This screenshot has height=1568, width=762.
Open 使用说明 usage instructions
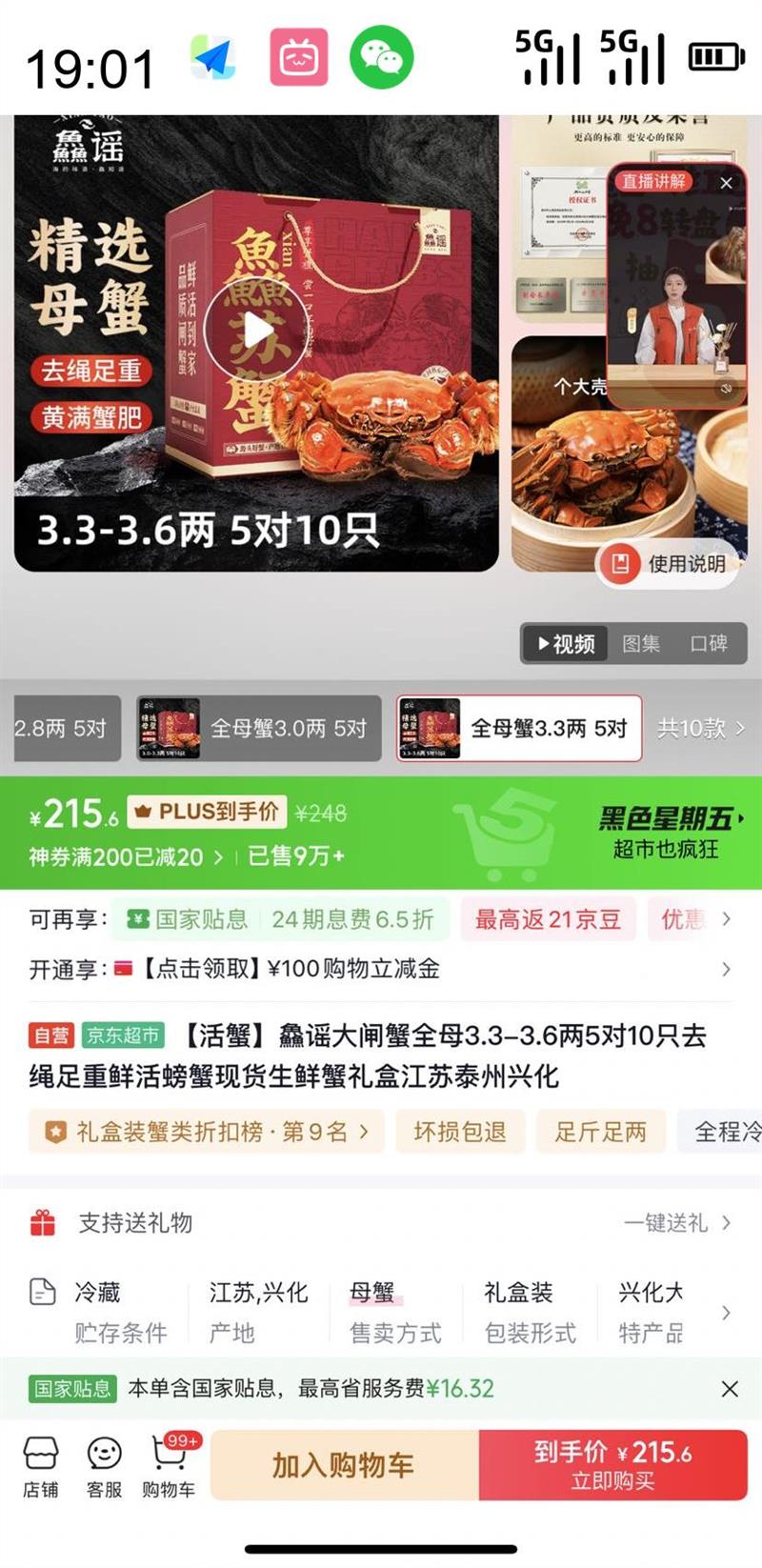coord(671,564)
